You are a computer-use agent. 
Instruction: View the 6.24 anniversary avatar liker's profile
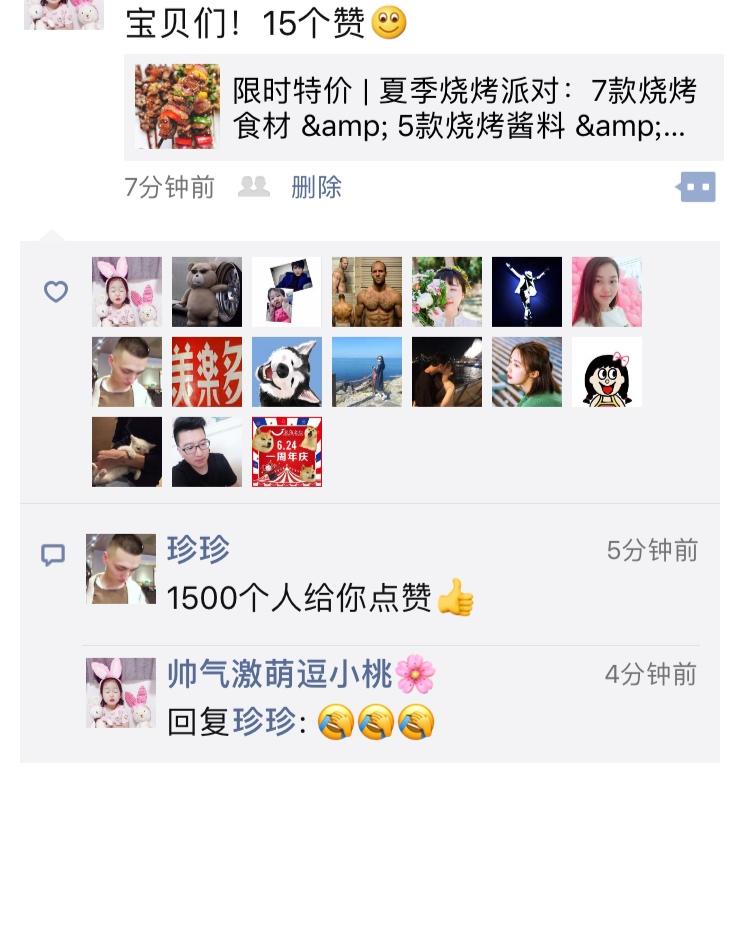[x=287, y=452]
